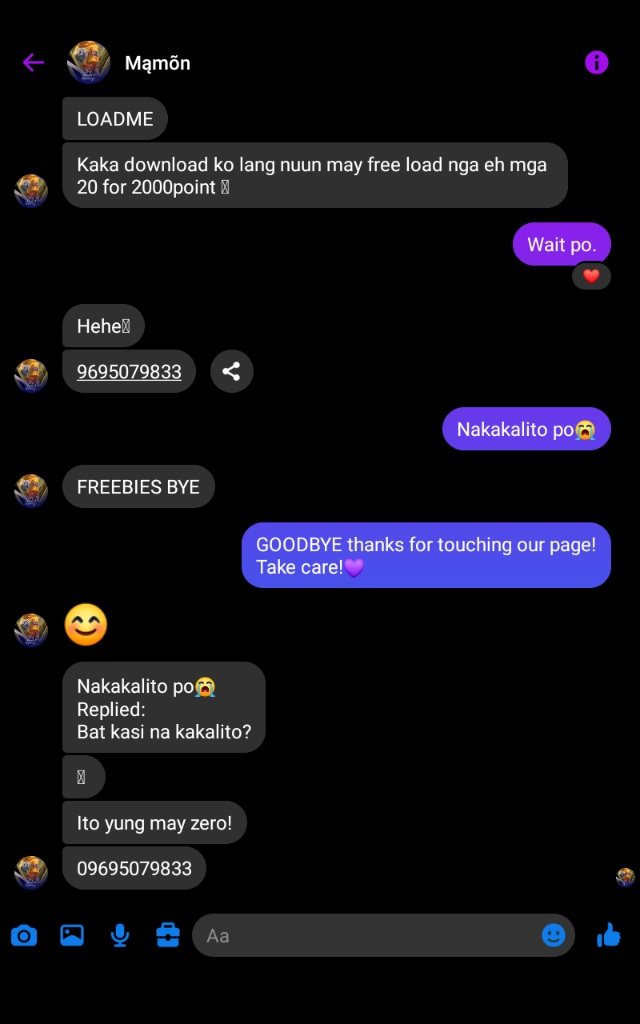
Task: Open the photo gallery picker
Action: pos(72,936)
